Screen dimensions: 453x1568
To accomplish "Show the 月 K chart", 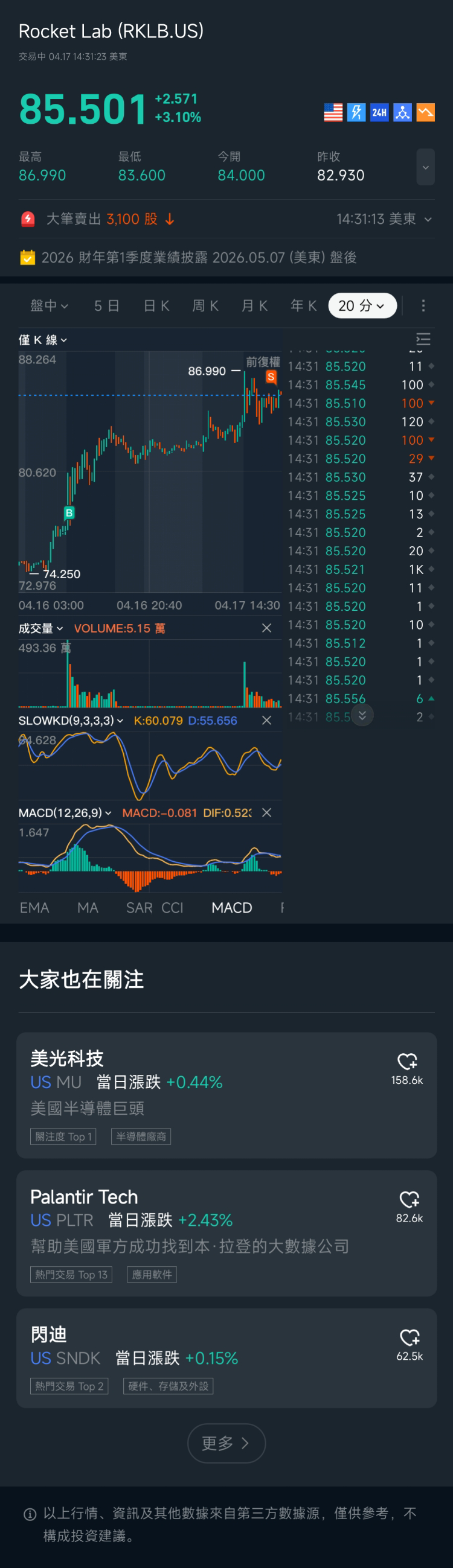I will 254,305.
